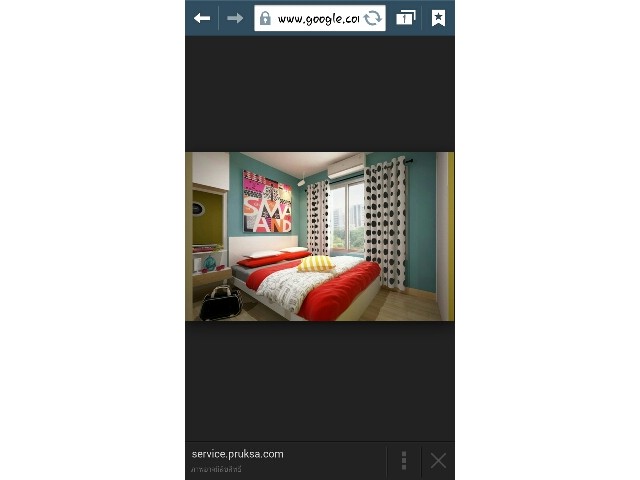Reload the current page

[x=372, y=18]
